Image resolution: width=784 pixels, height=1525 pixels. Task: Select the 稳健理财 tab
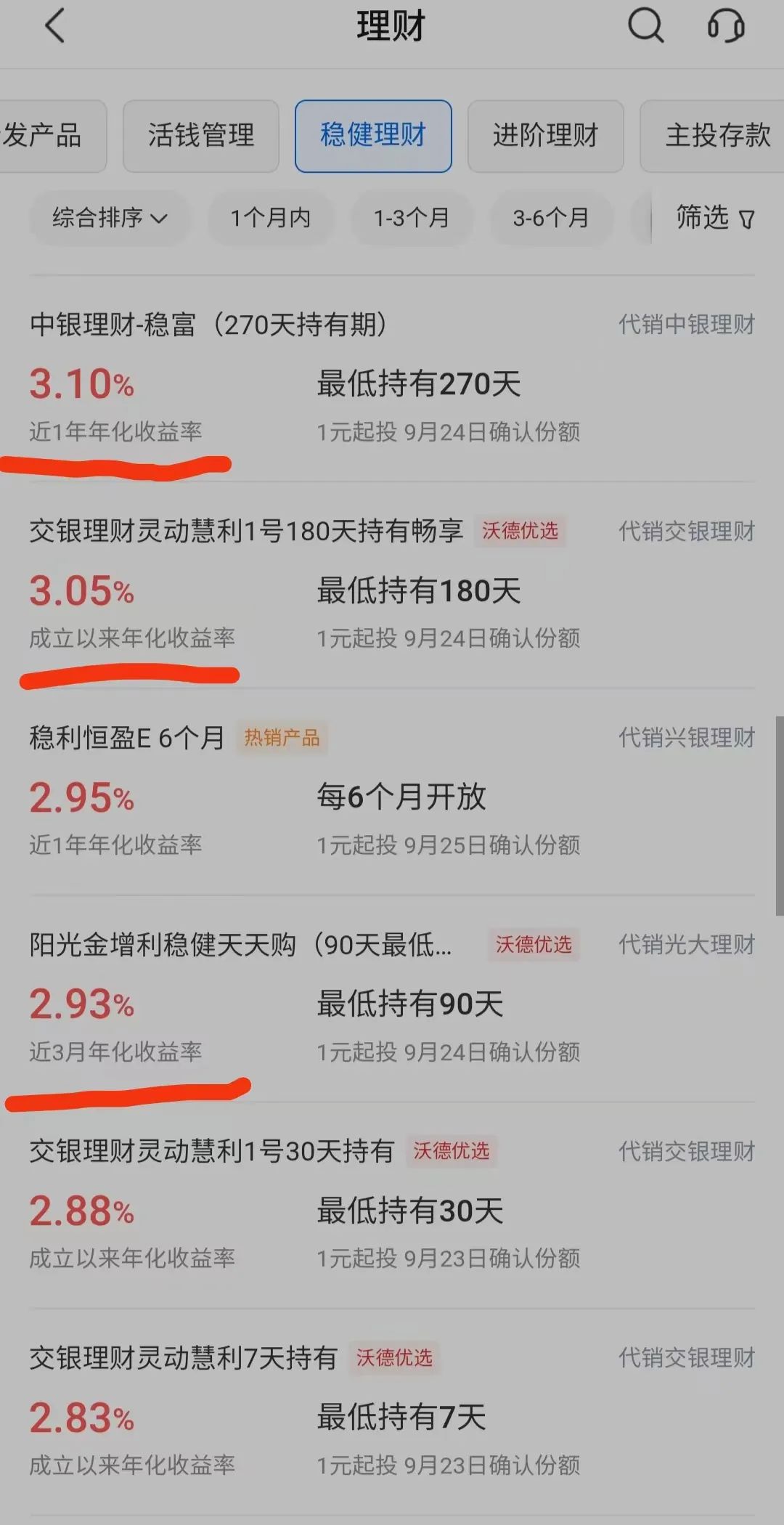point(373,136)
